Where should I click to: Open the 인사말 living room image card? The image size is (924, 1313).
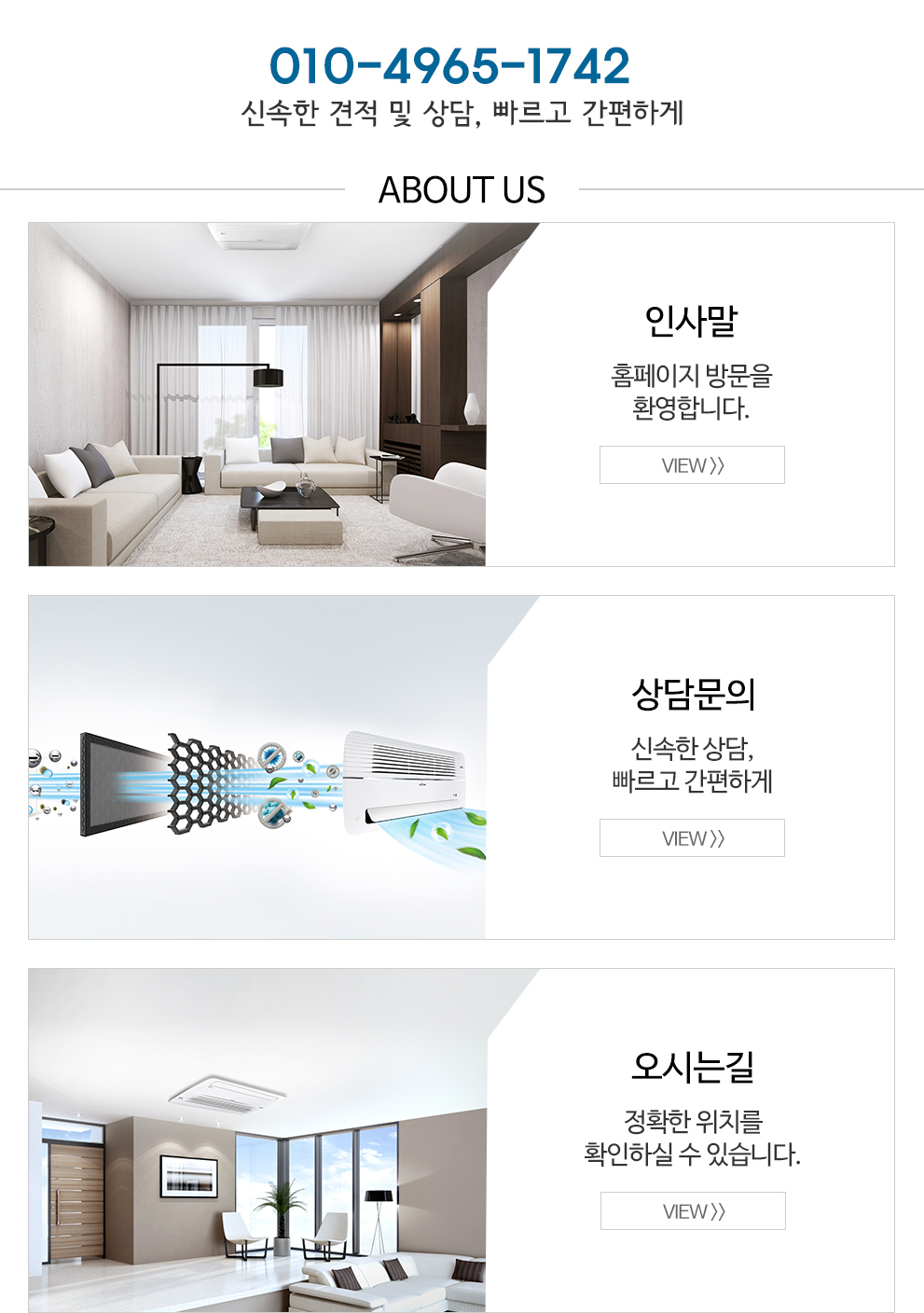[257, 394]
